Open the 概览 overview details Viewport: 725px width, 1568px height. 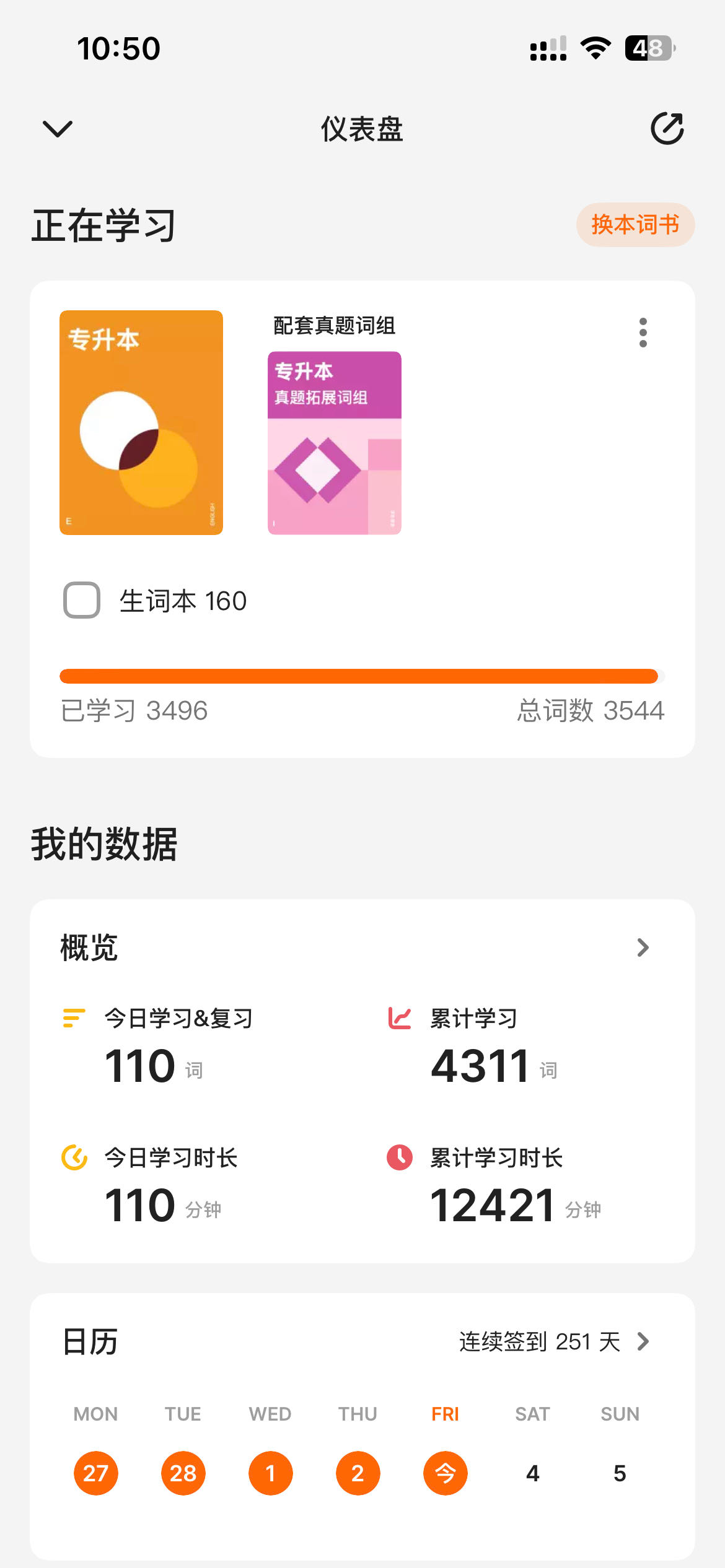pyautogui.click(x=643, y=947)
